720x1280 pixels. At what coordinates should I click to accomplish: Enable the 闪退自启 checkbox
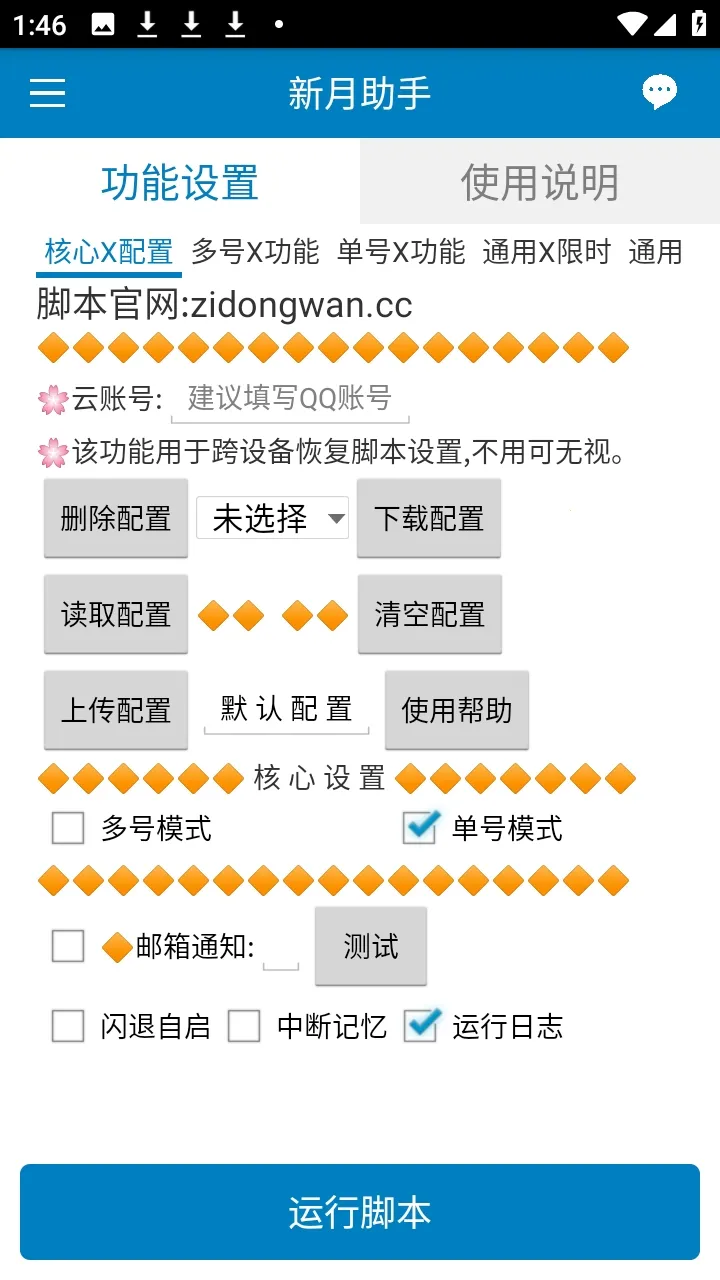click(67, 1026)
